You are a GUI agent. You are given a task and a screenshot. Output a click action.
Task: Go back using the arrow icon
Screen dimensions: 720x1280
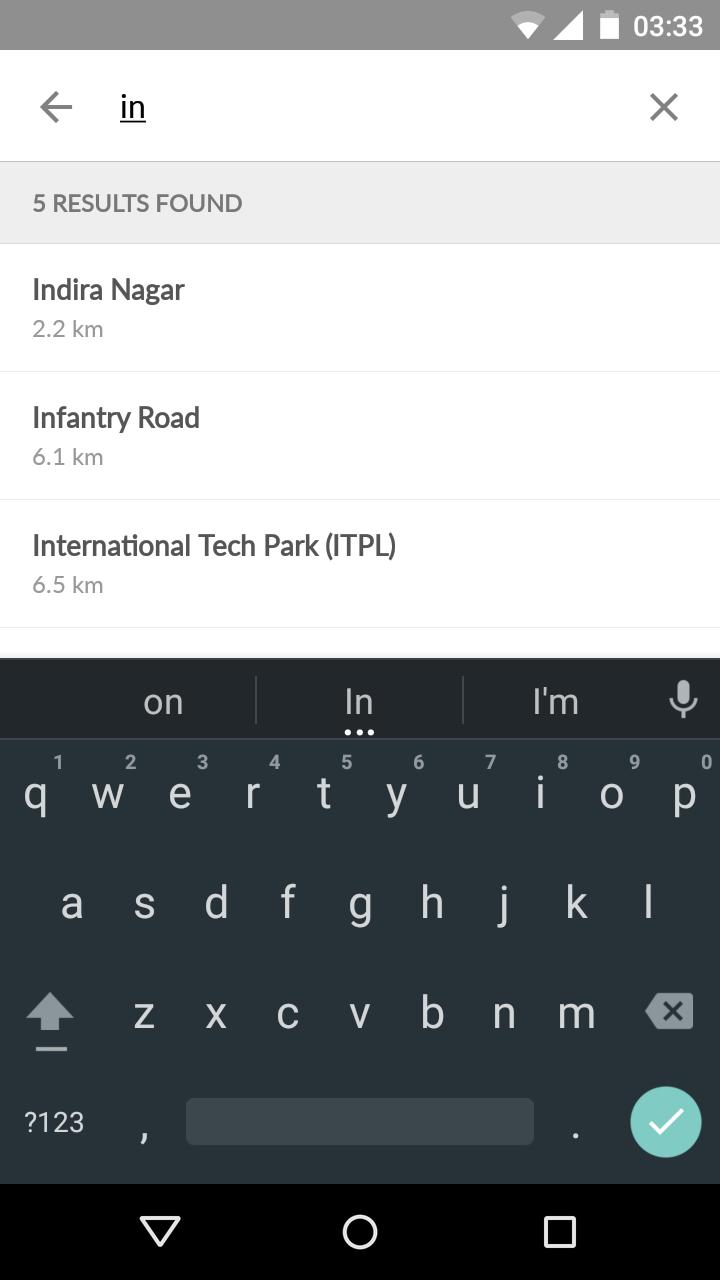coord(56,107)
